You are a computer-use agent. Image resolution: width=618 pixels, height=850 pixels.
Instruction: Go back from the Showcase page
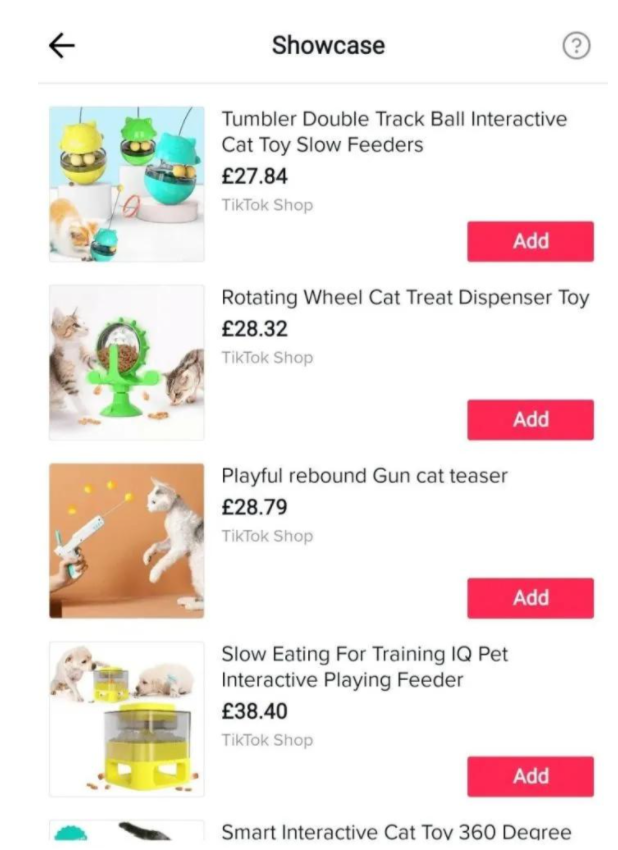(x=62, y=46)
